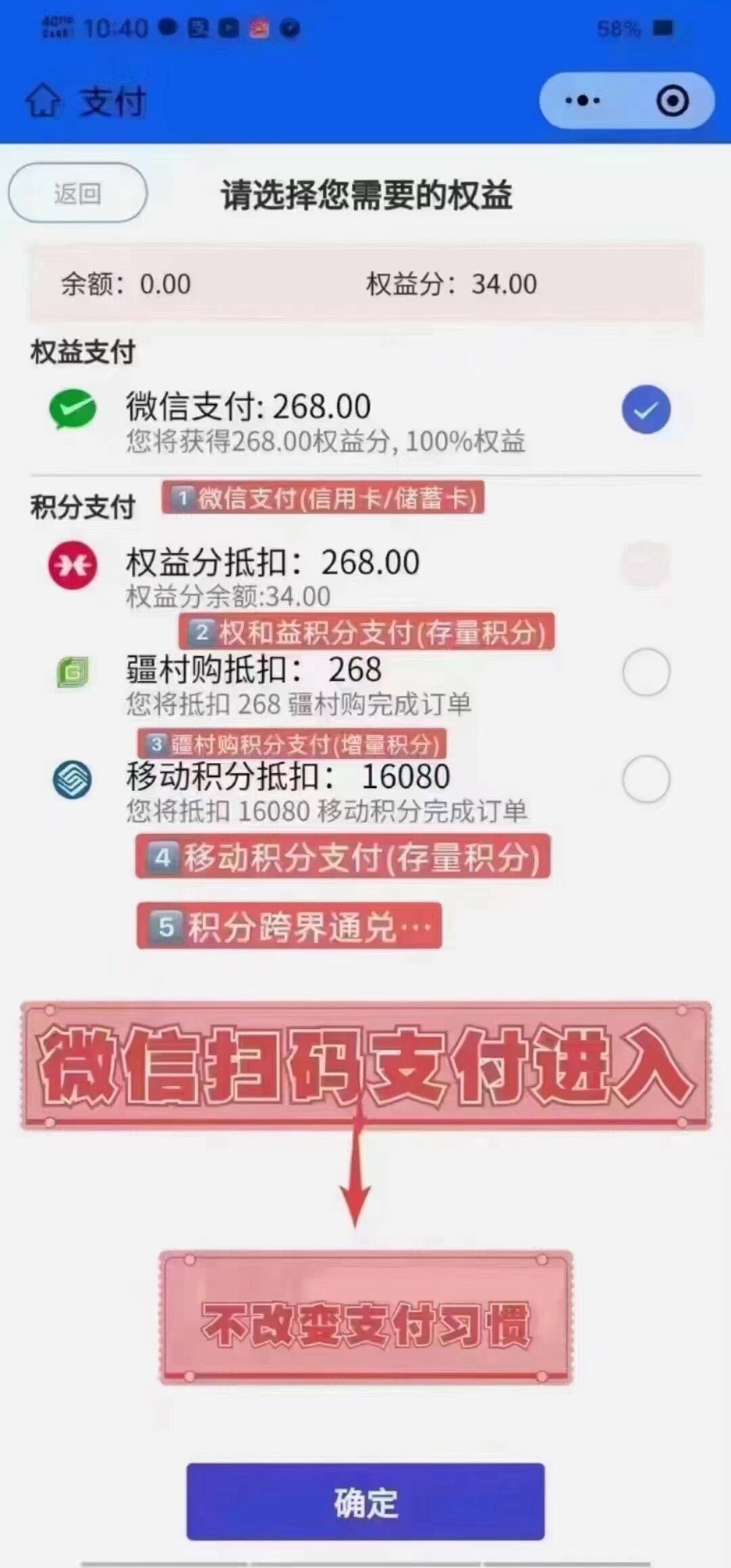The image size is (731, 1568).
Task: Open the mini-program more options menu
Action: tap(582, 101)
